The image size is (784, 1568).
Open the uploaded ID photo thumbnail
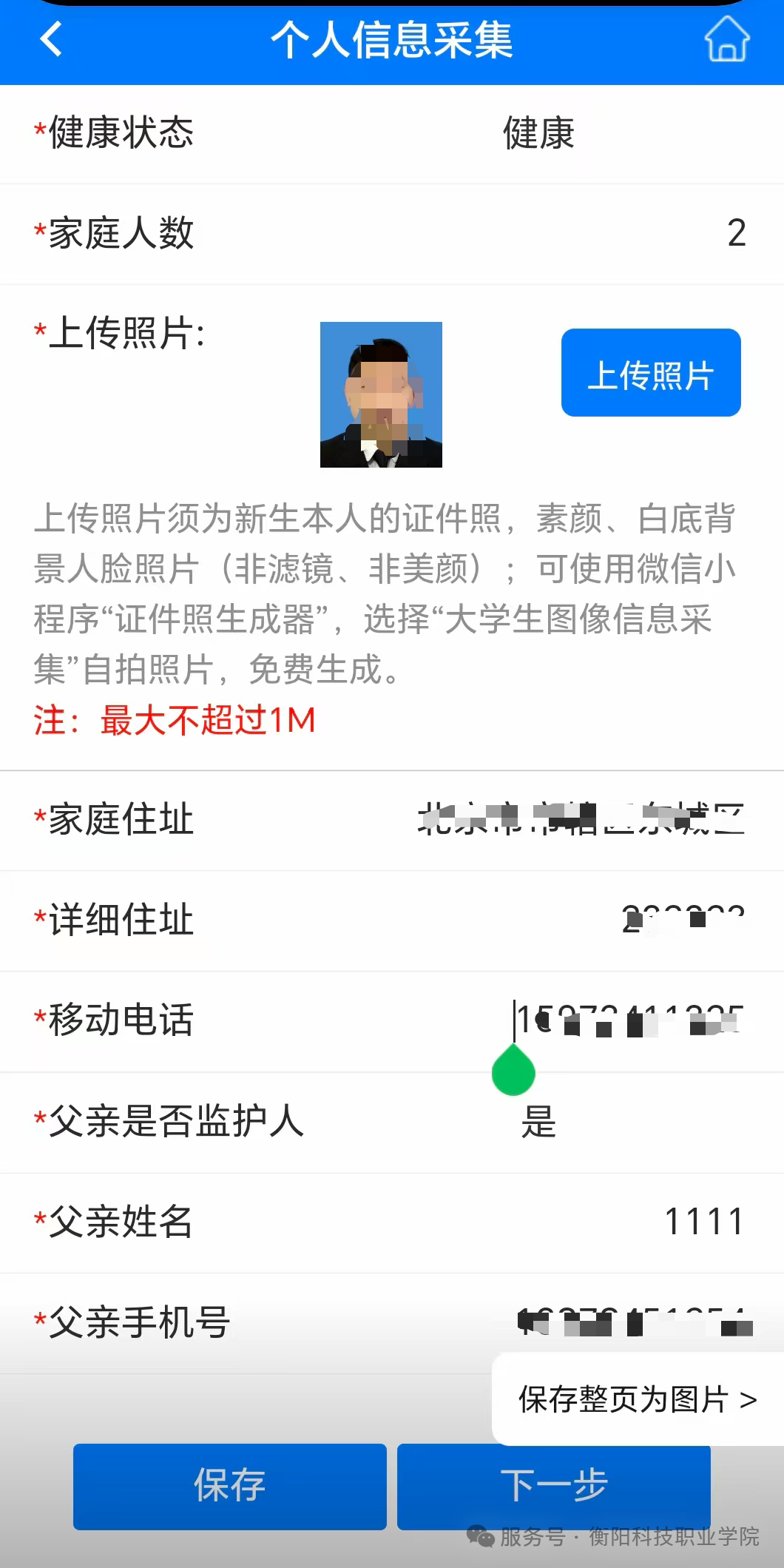381,394
